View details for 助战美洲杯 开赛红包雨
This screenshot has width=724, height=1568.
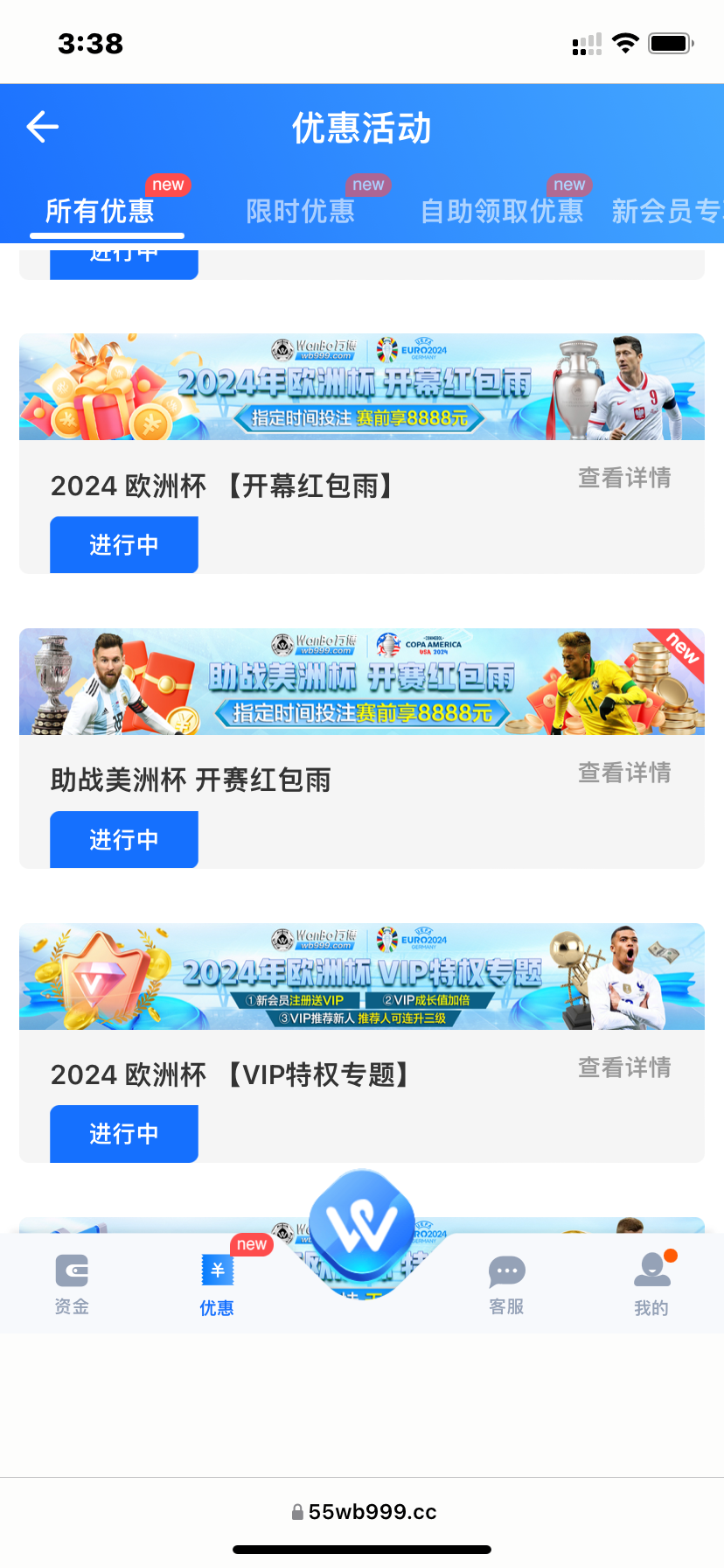623,773
